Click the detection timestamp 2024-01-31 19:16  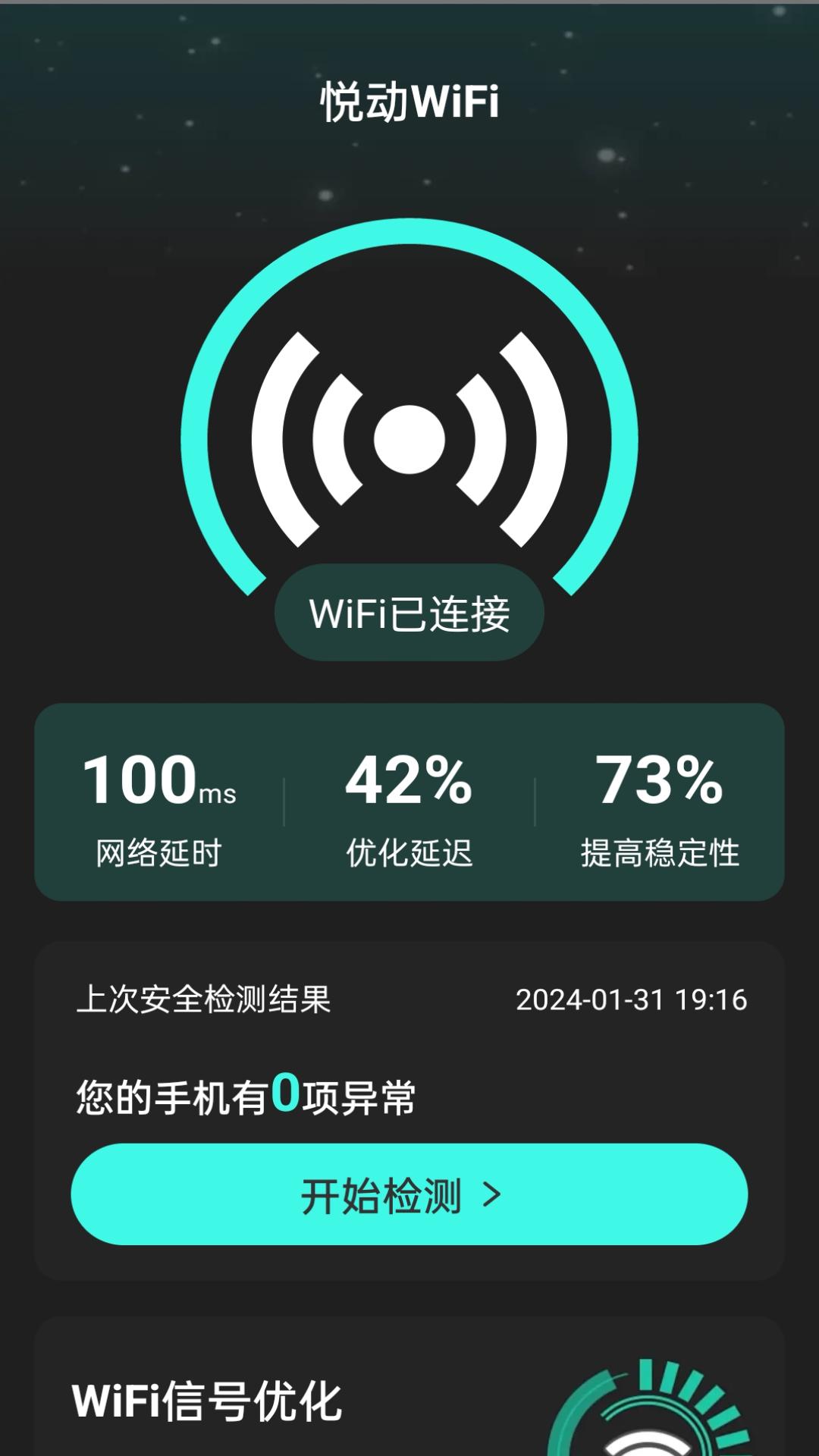click(x=633, y=999)
